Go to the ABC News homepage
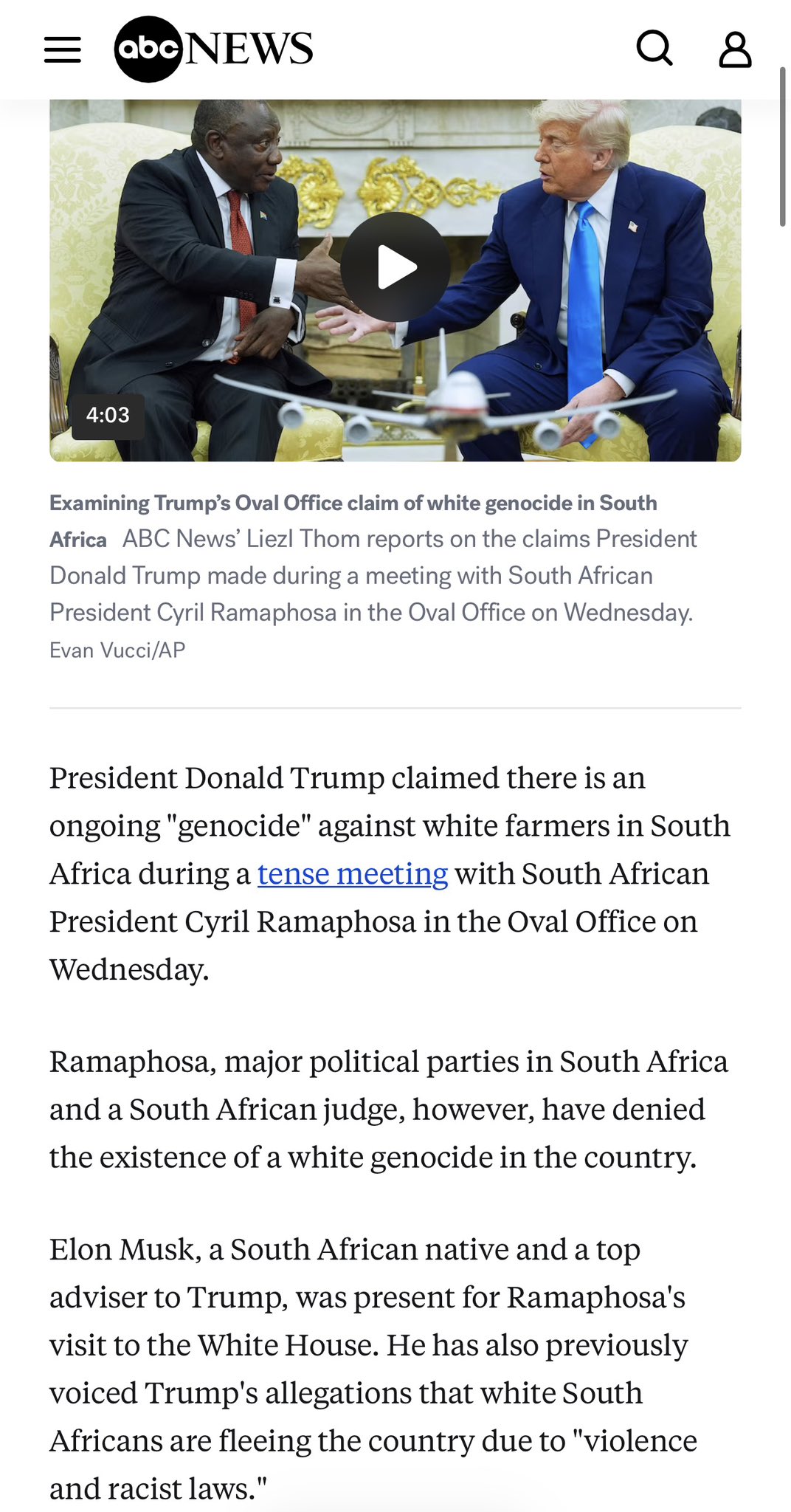 (x=213, y=49)
